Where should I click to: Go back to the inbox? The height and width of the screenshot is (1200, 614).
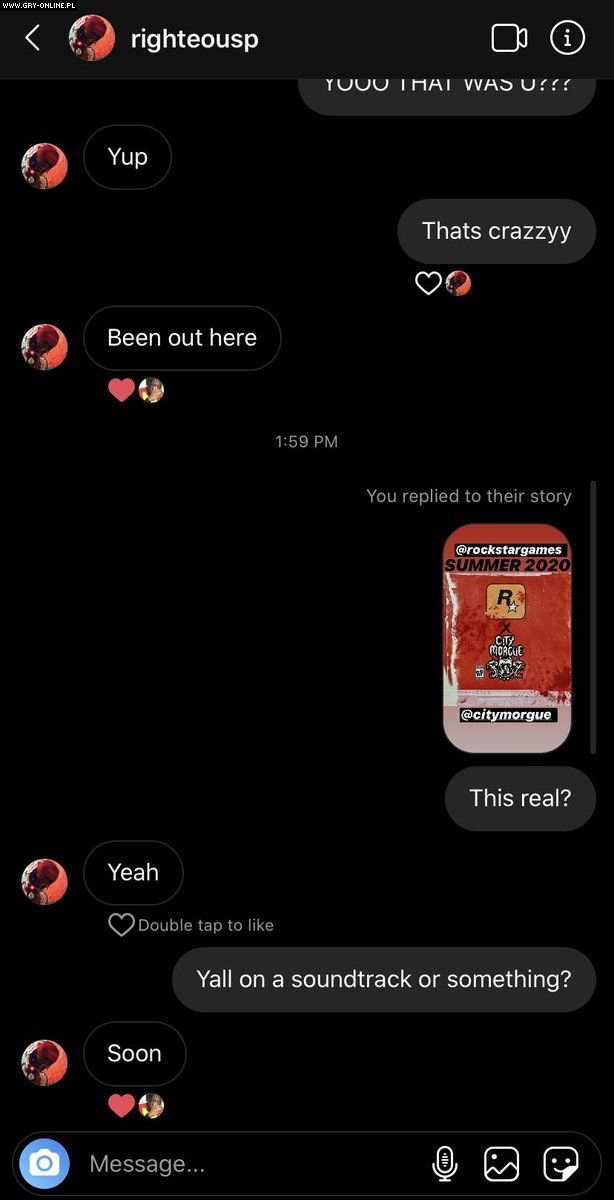click(32, 38)
